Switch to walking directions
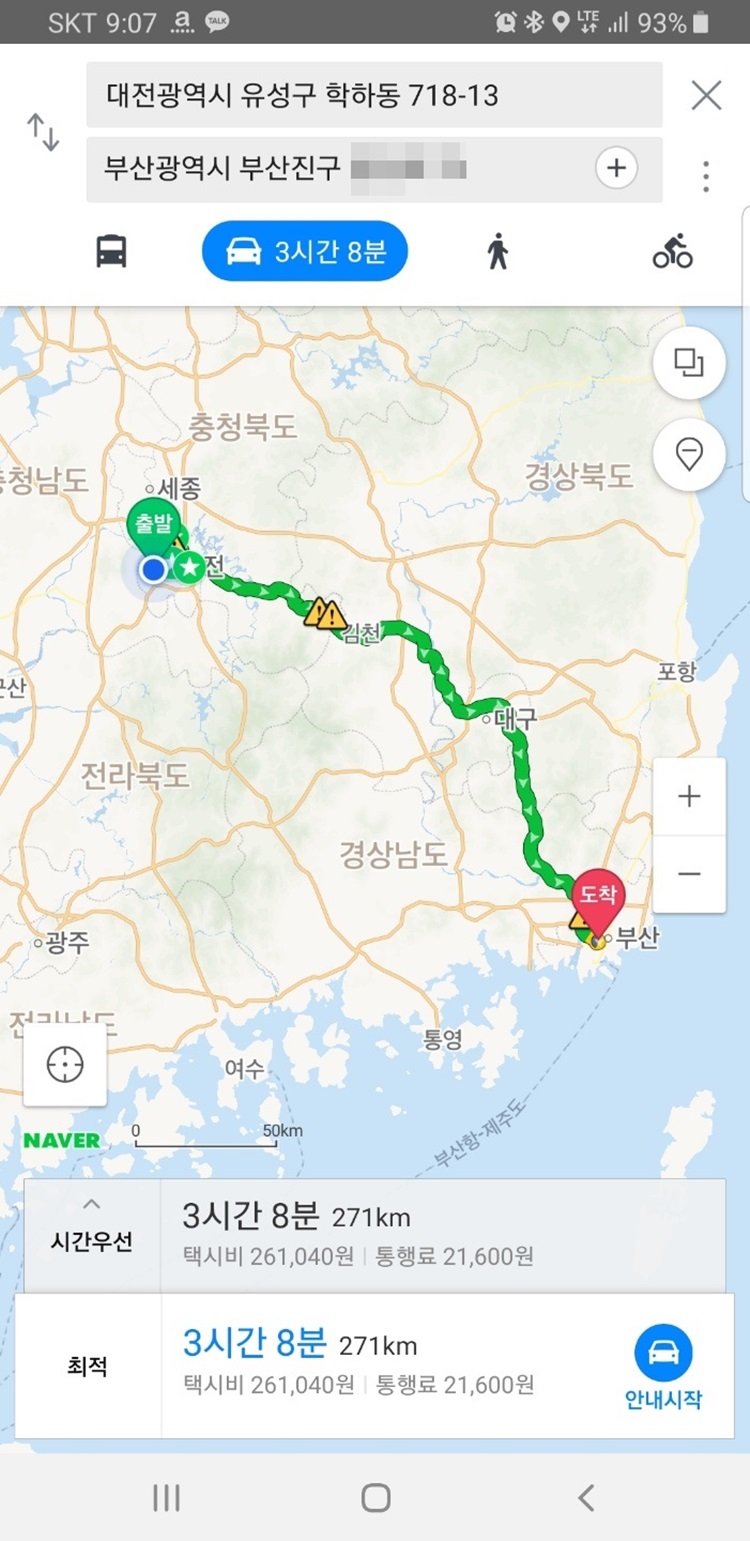This screenshot has height=1541, width=750. click(497, 251)
